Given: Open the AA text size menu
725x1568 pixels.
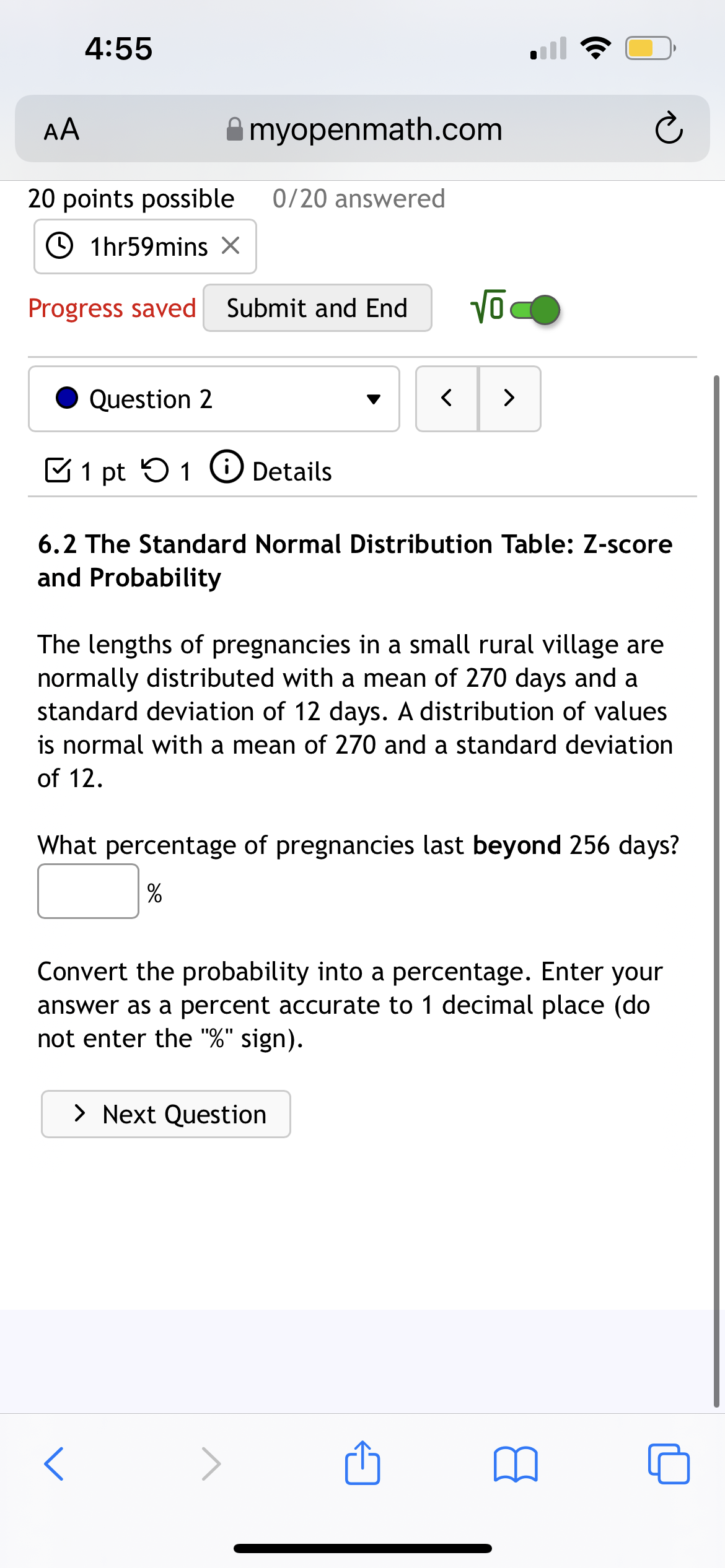Looking at the screenshot, I should 62,129.
